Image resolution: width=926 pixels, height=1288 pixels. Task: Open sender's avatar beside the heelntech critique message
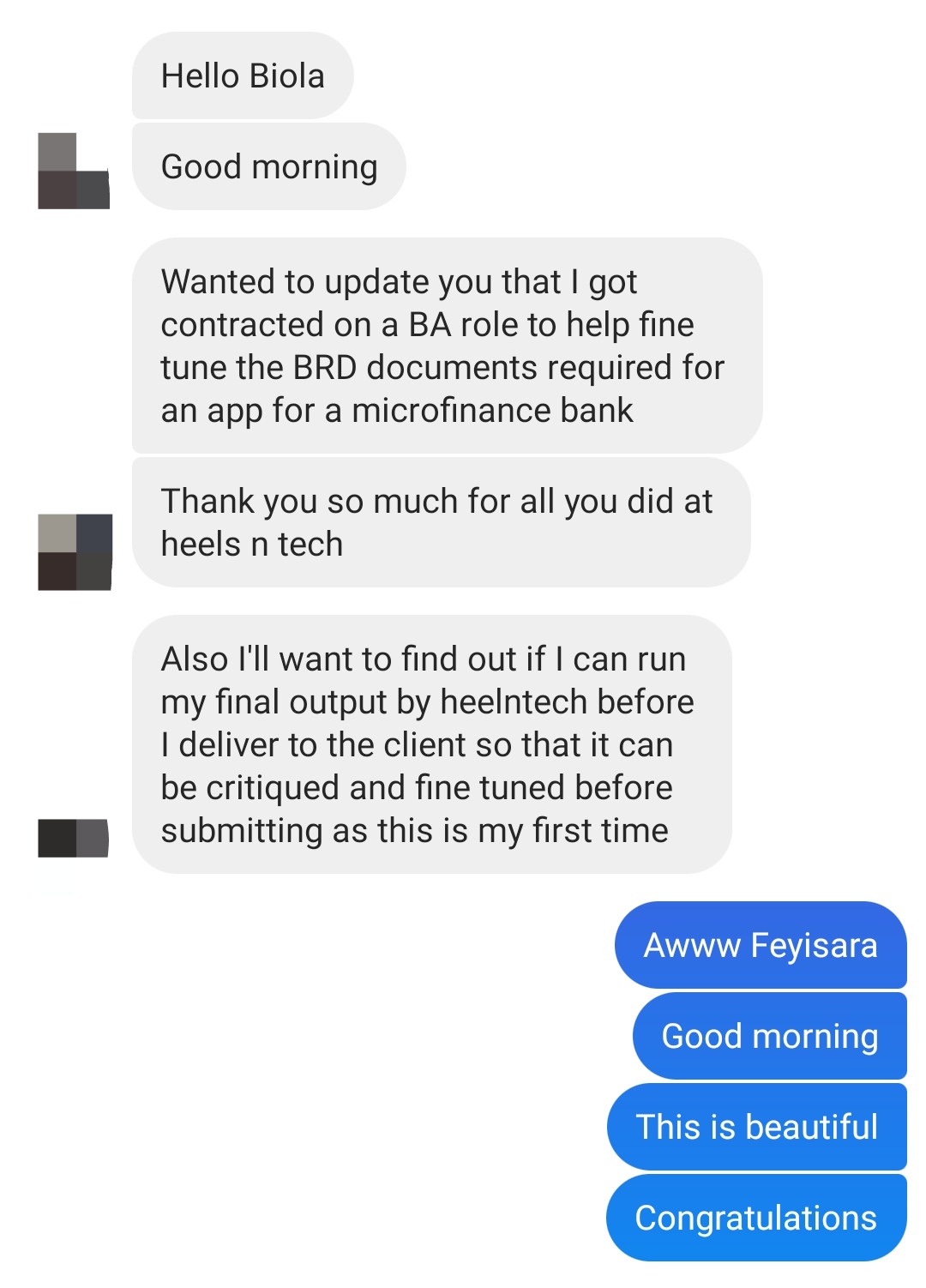74,838
